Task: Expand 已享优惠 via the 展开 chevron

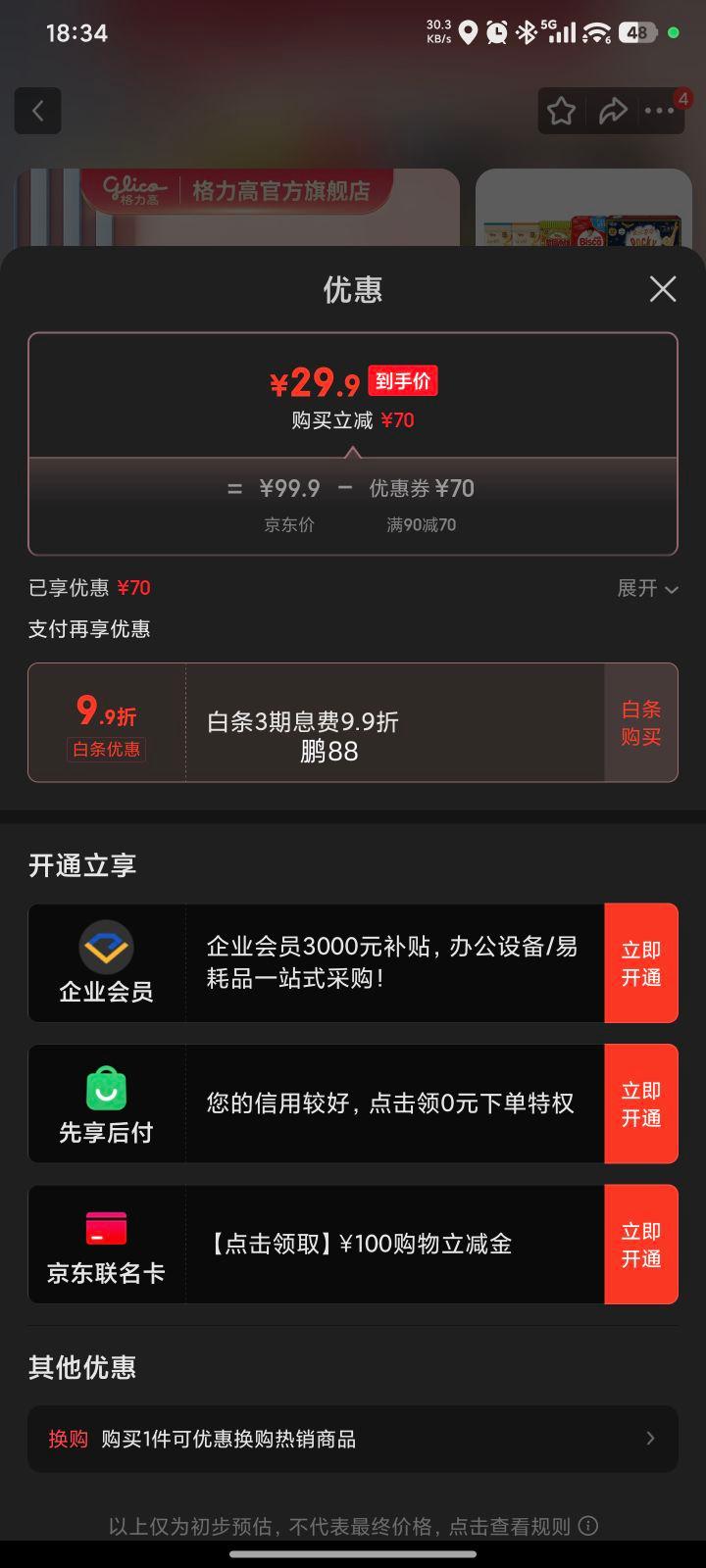Action: coord(648,589)
